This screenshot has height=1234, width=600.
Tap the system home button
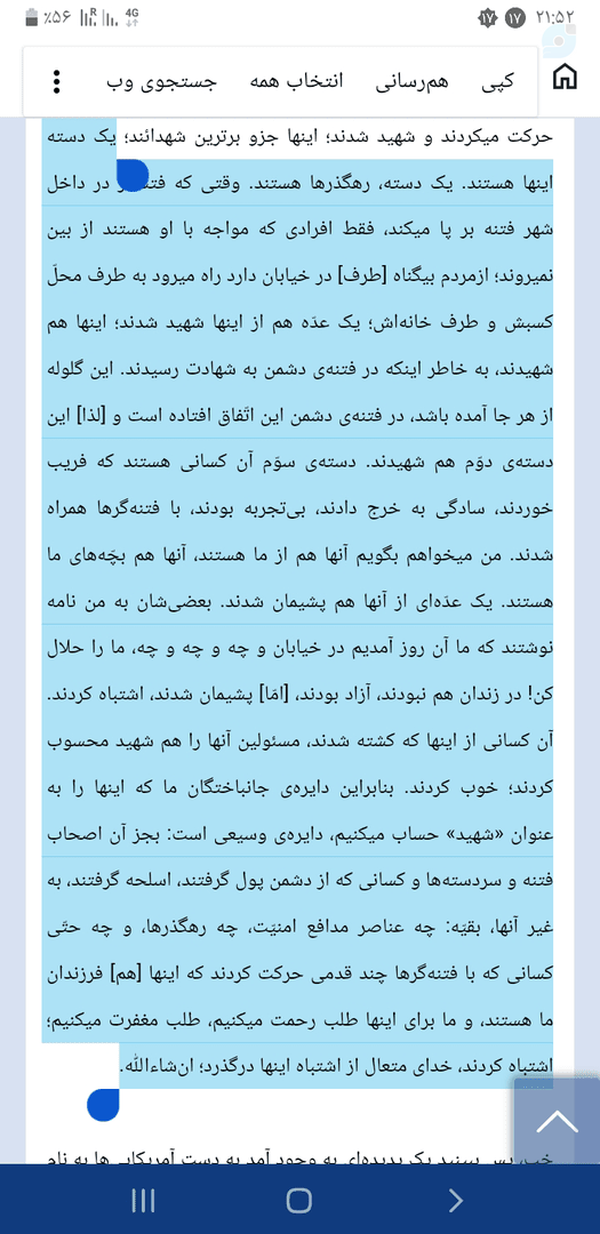coord(299,1200)
